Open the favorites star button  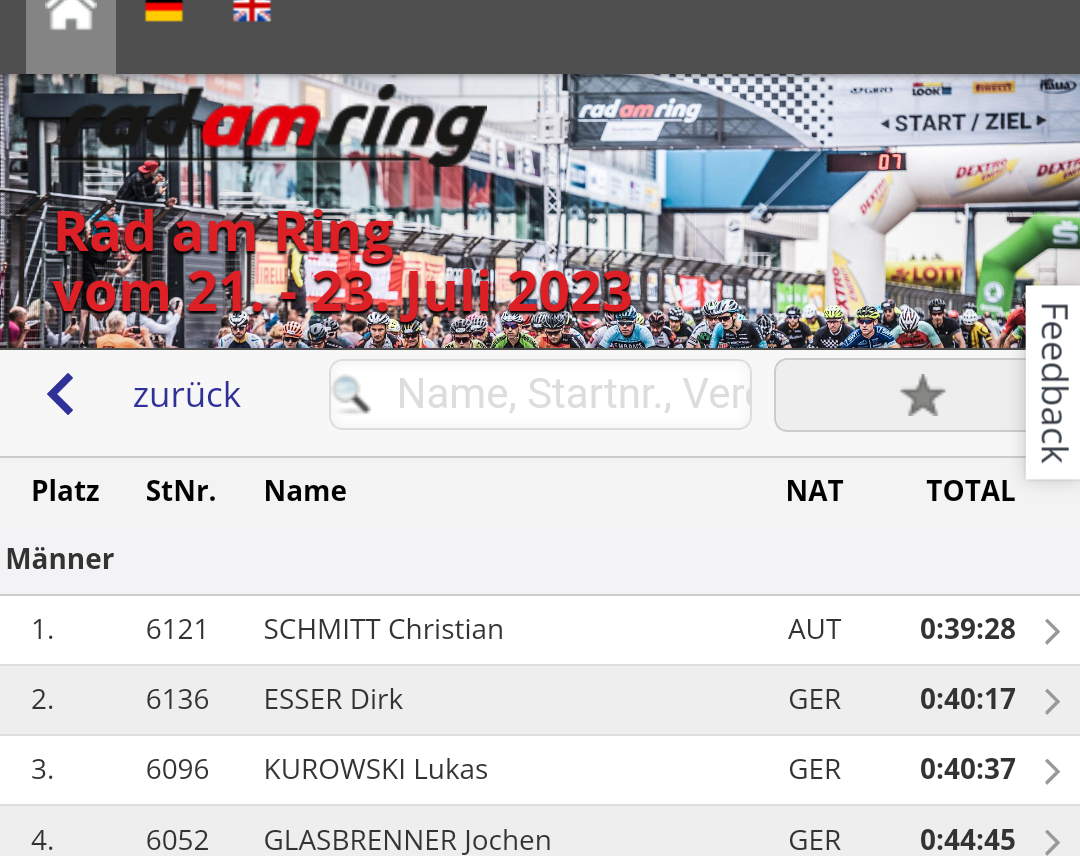pos(921,397)
